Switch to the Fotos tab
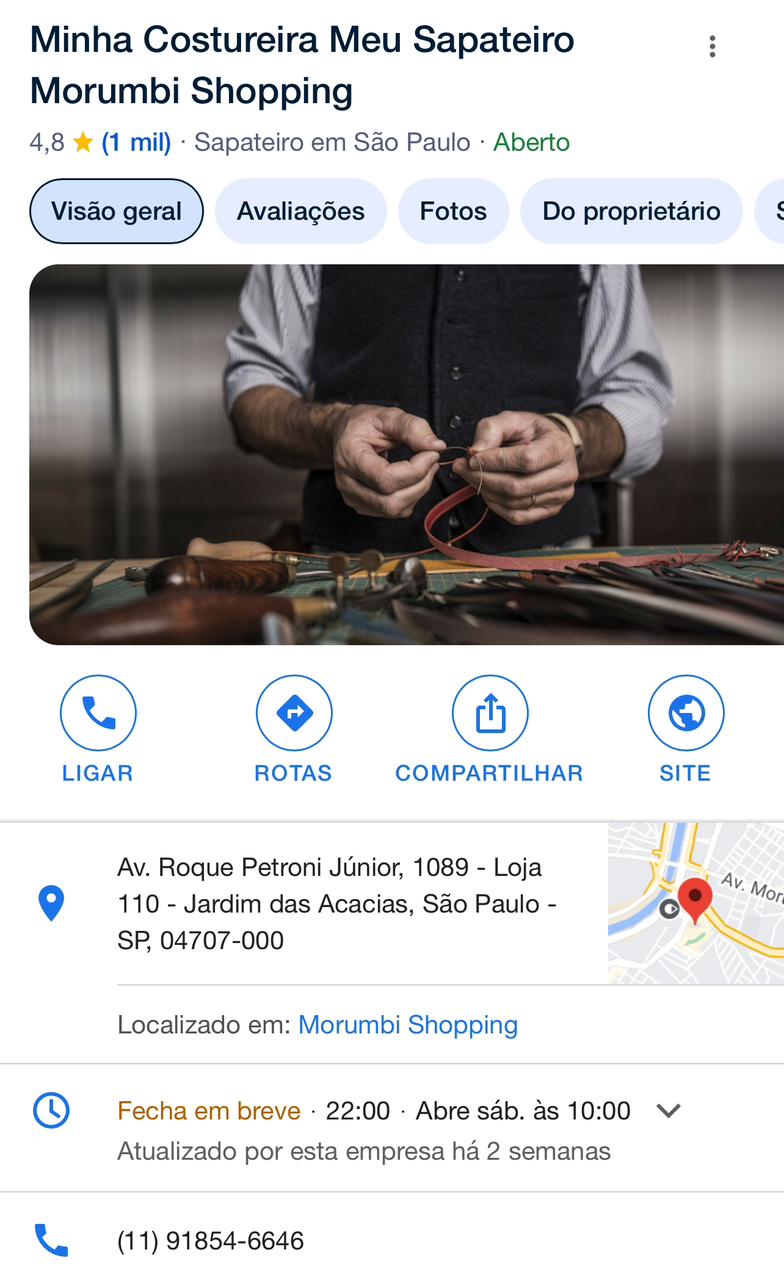784x1280 pixels. click(453, 211)
